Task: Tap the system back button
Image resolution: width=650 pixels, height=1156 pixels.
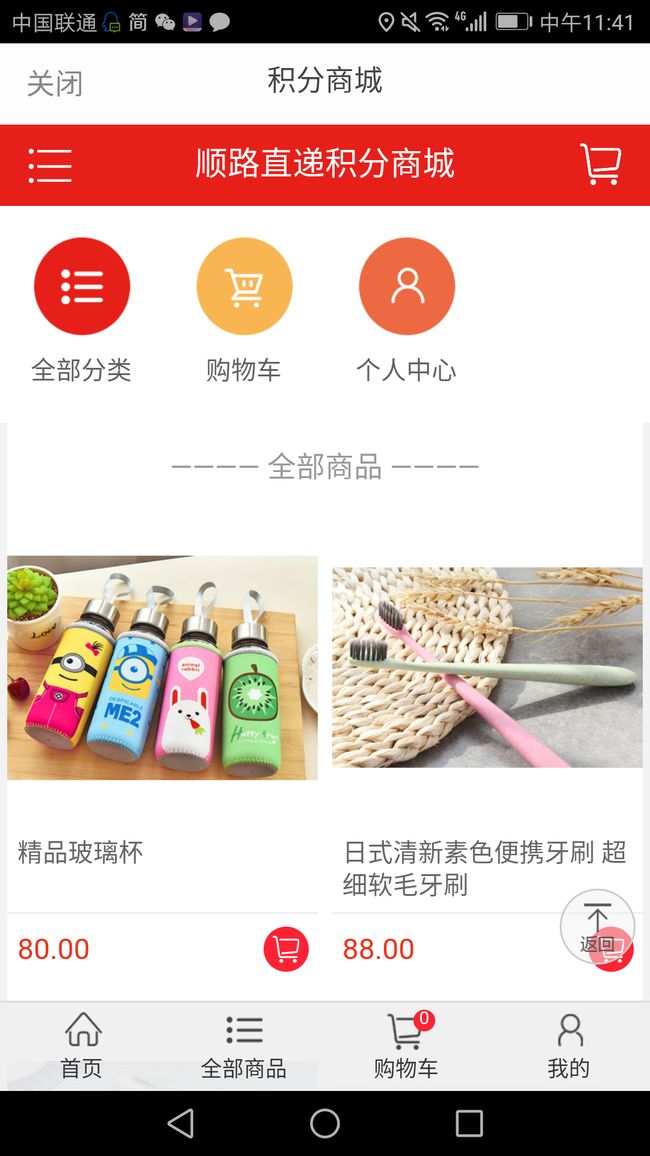Action: pyautogui.click(x=181, y=1124)
